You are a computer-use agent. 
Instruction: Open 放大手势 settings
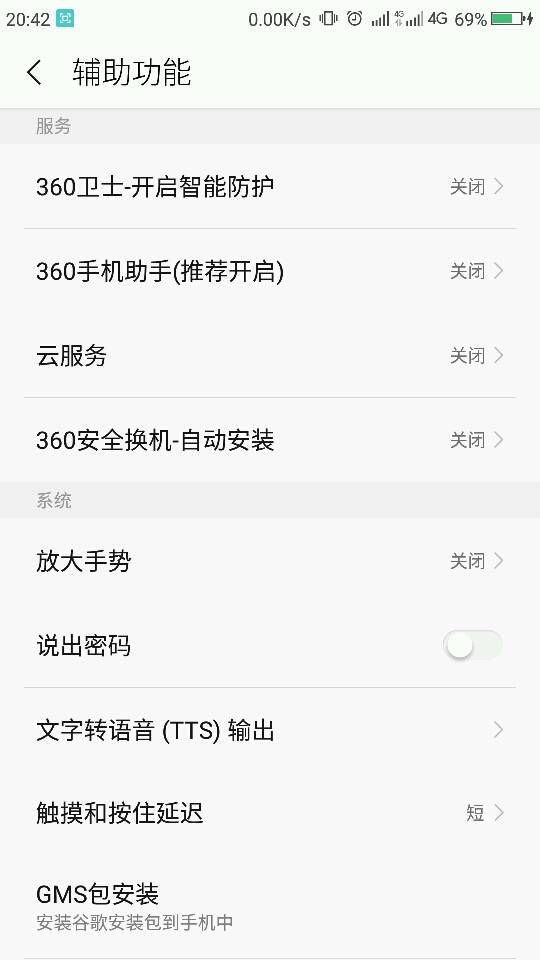pos(270,561)
